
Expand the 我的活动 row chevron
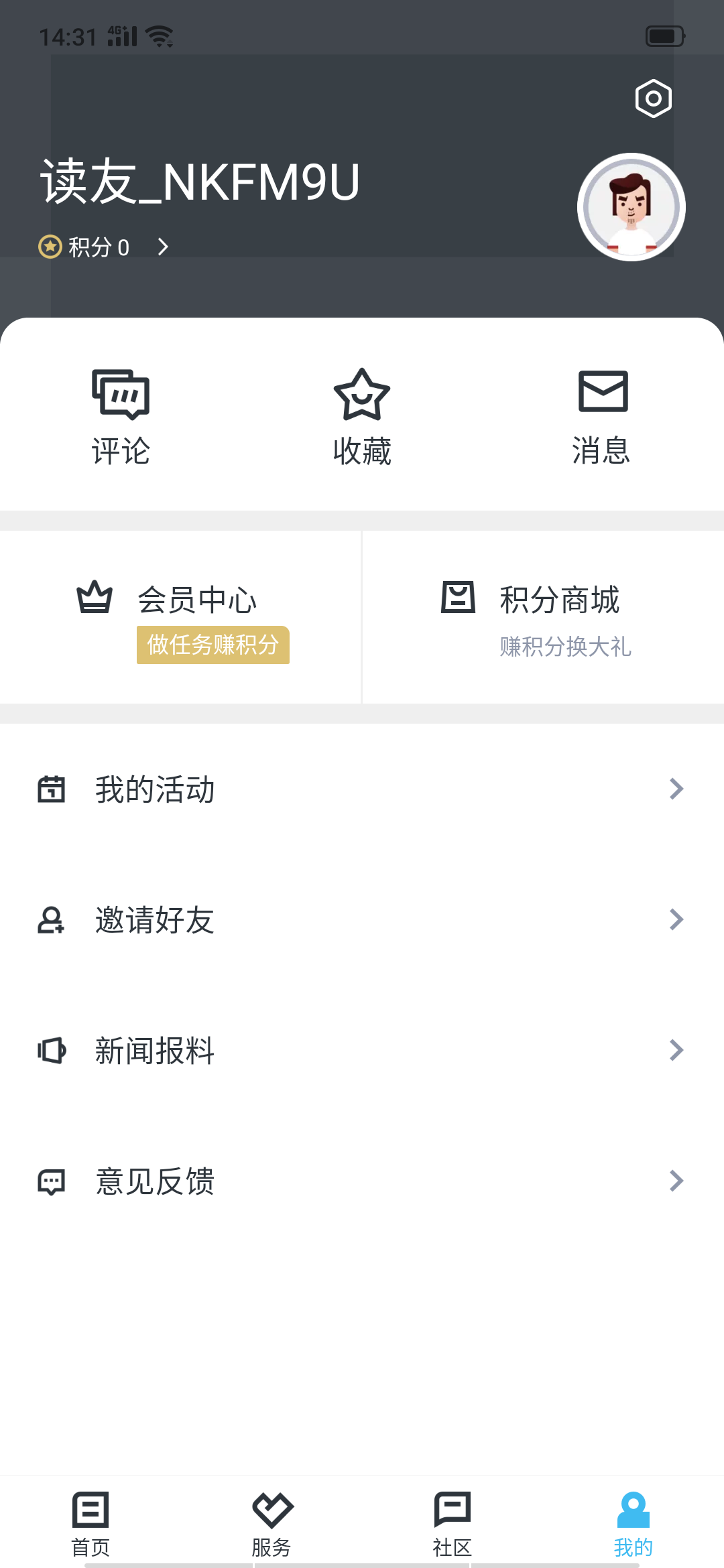click(x=675, y=789)
